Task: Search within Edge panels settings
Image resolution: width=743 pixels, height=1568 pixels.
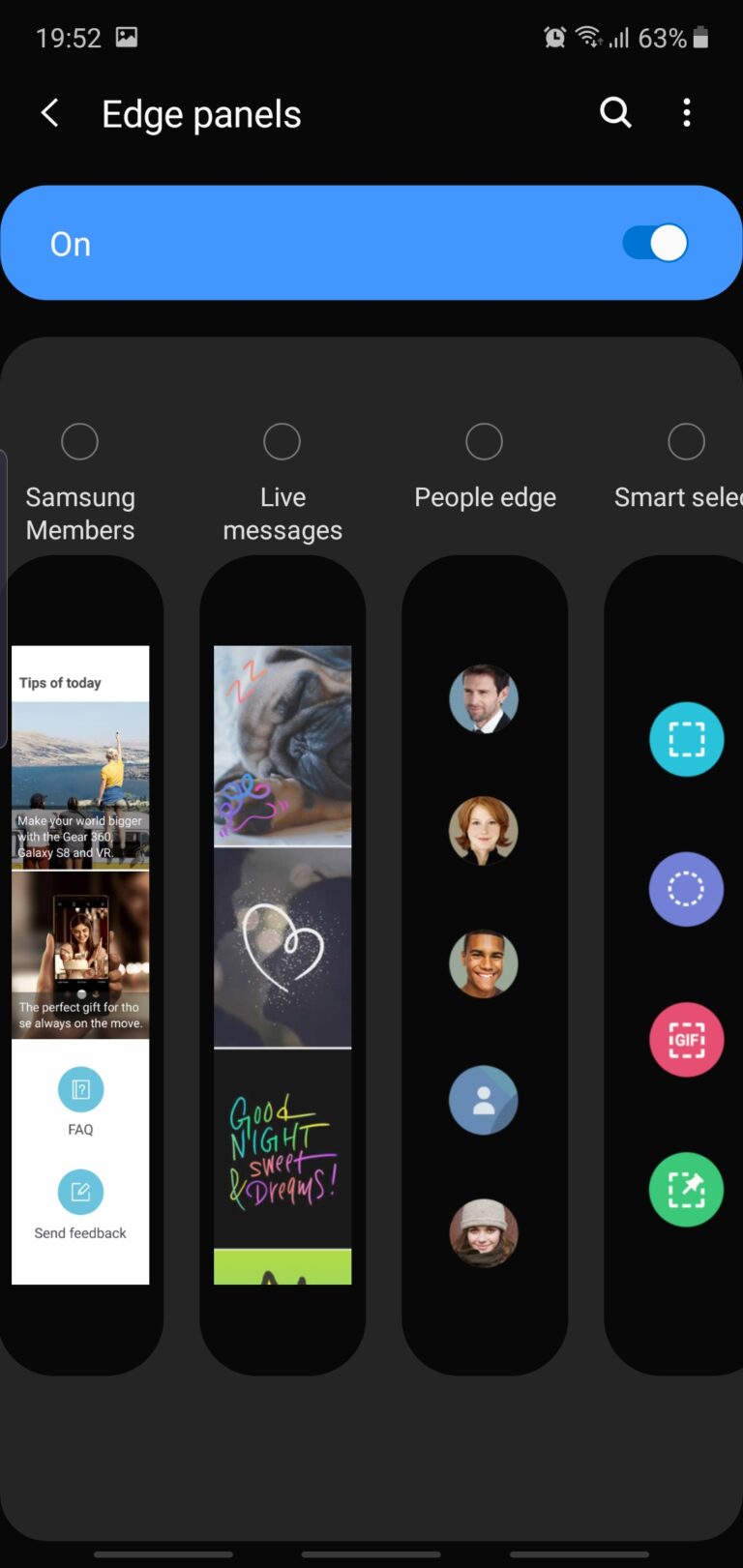Action: tap(615, 113)
